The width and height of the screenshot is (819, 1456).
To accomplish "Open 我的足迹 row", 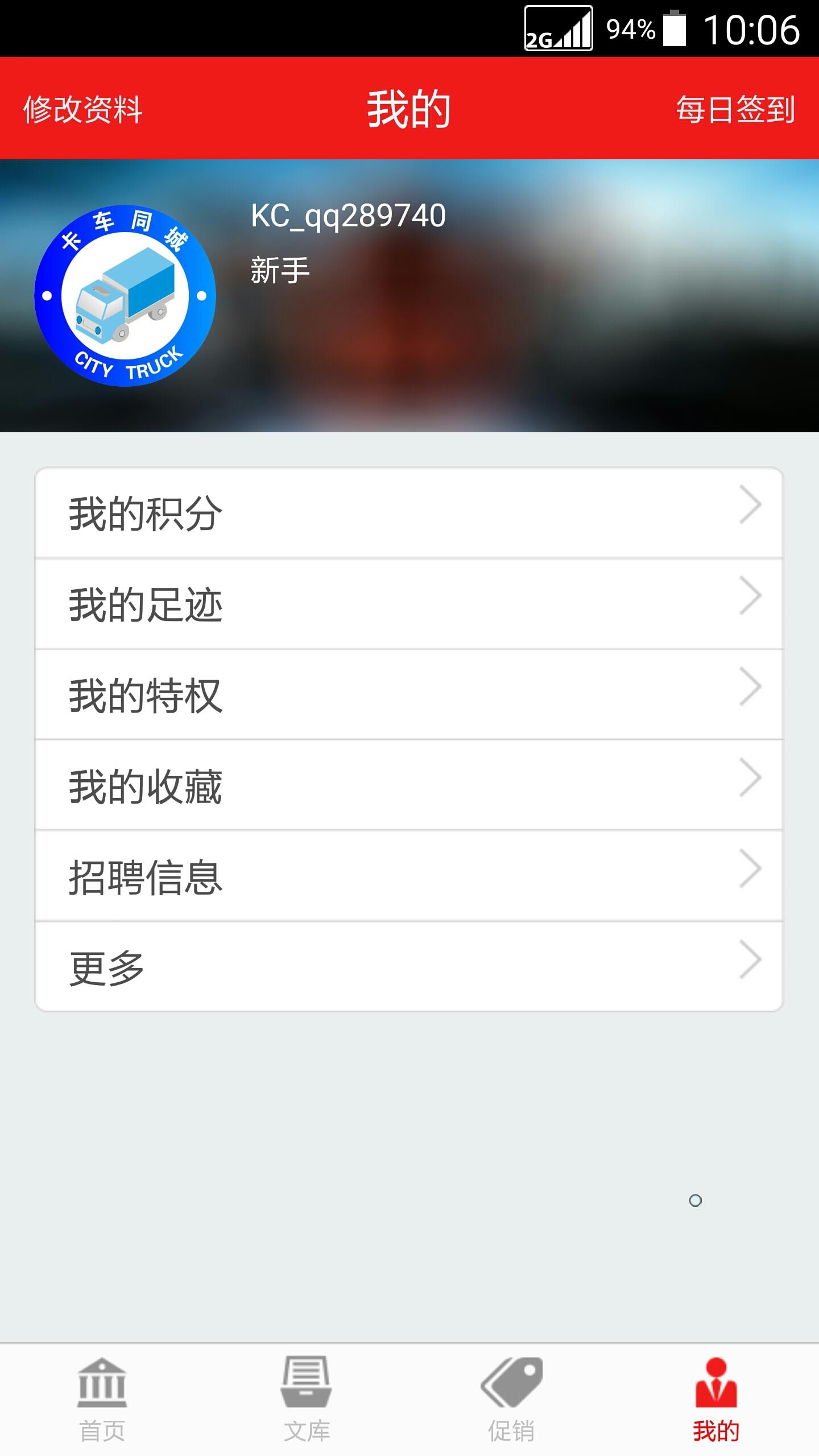I will (409, 604).
